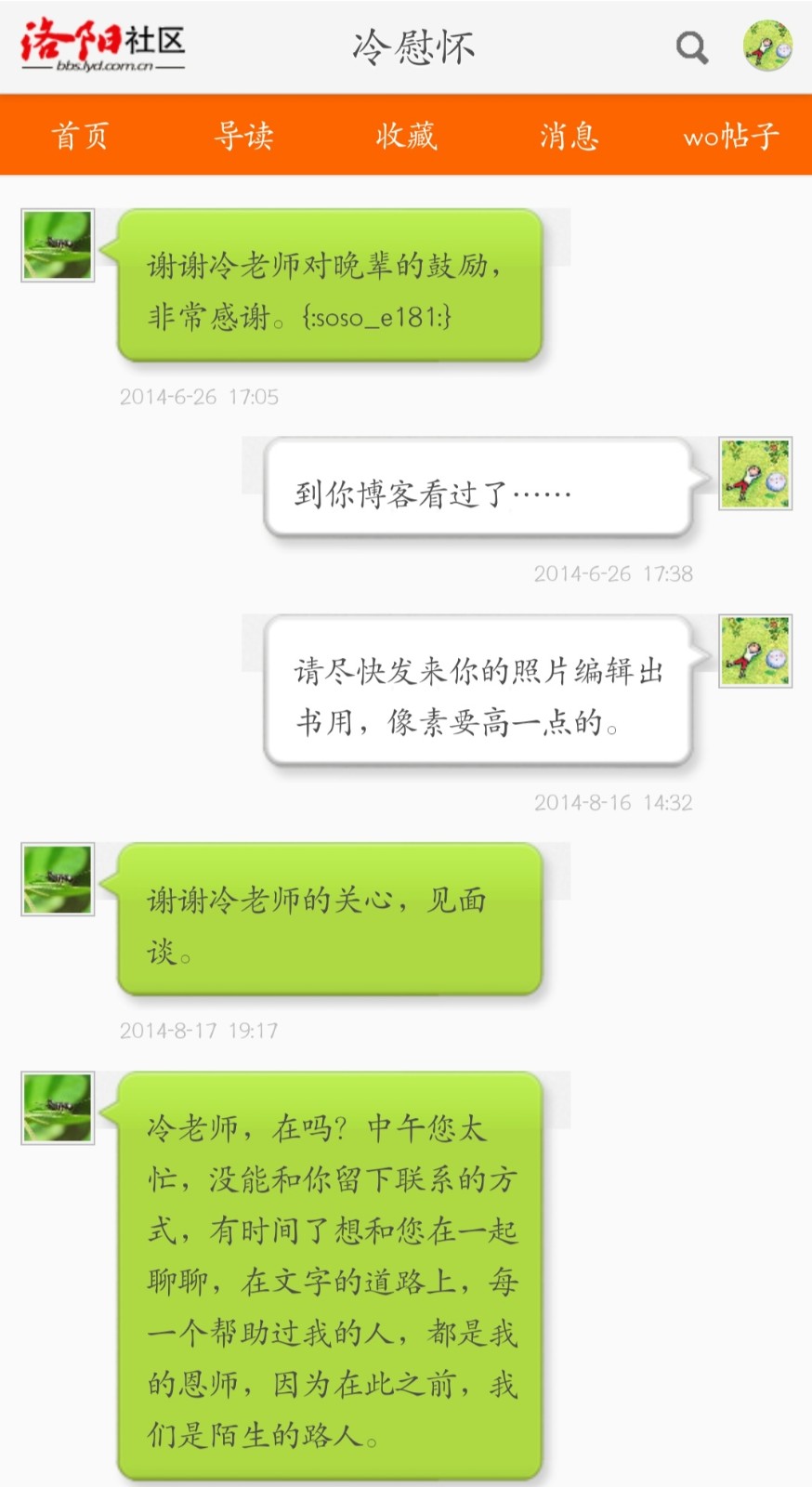Screen dimensions: 812x1487
Task: Open sender's avatar beside 谢谢冷老师对晚辈的鼓励 message
Action: [58, 245]
